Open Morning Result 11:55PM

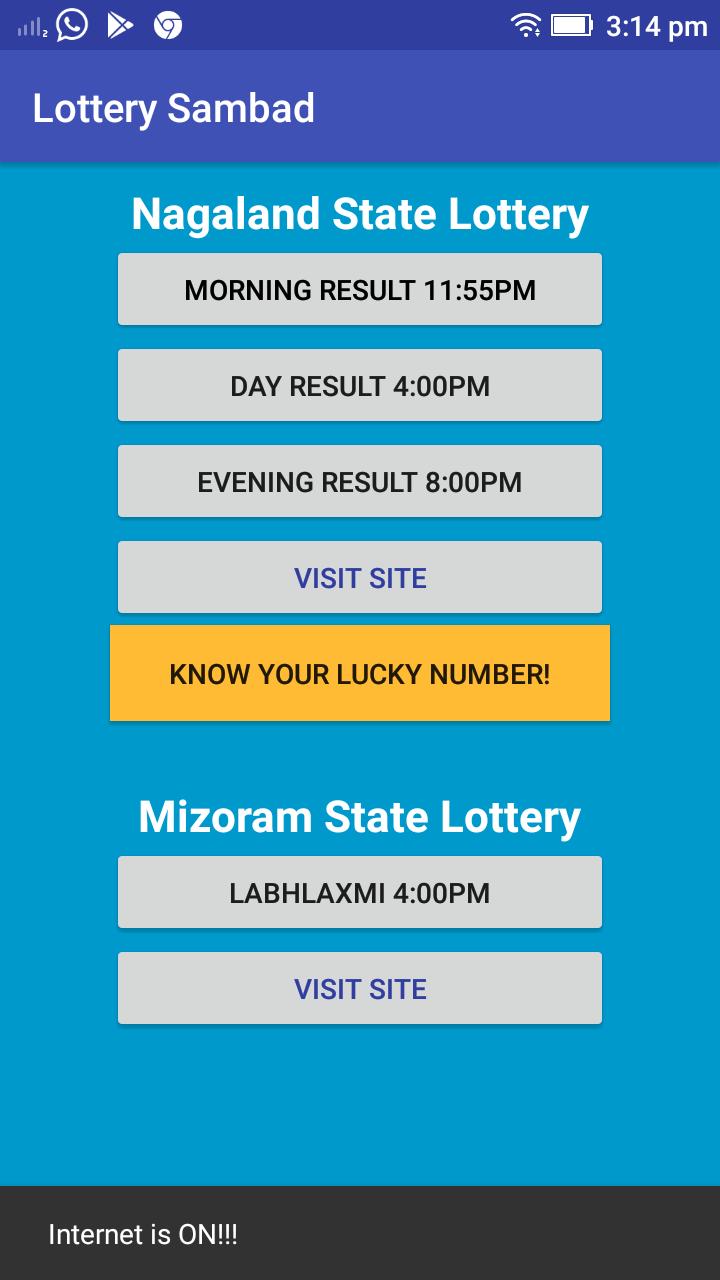coord(360,290)
